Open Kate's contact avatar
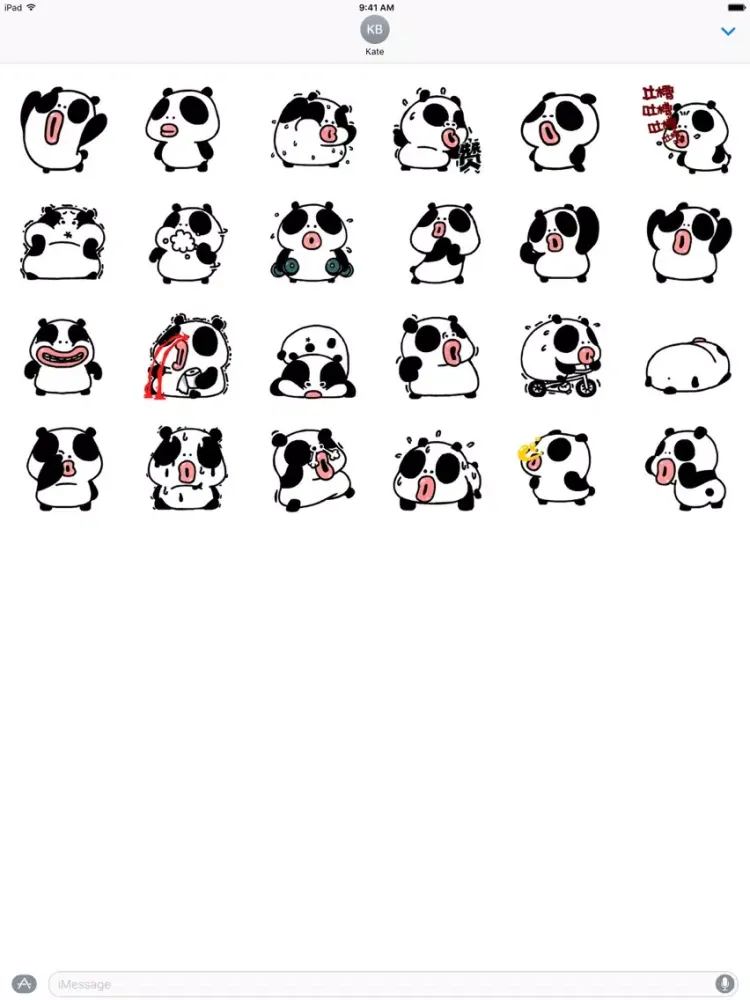The width and height of the screenshot is (750, 1000). [375, 29]
